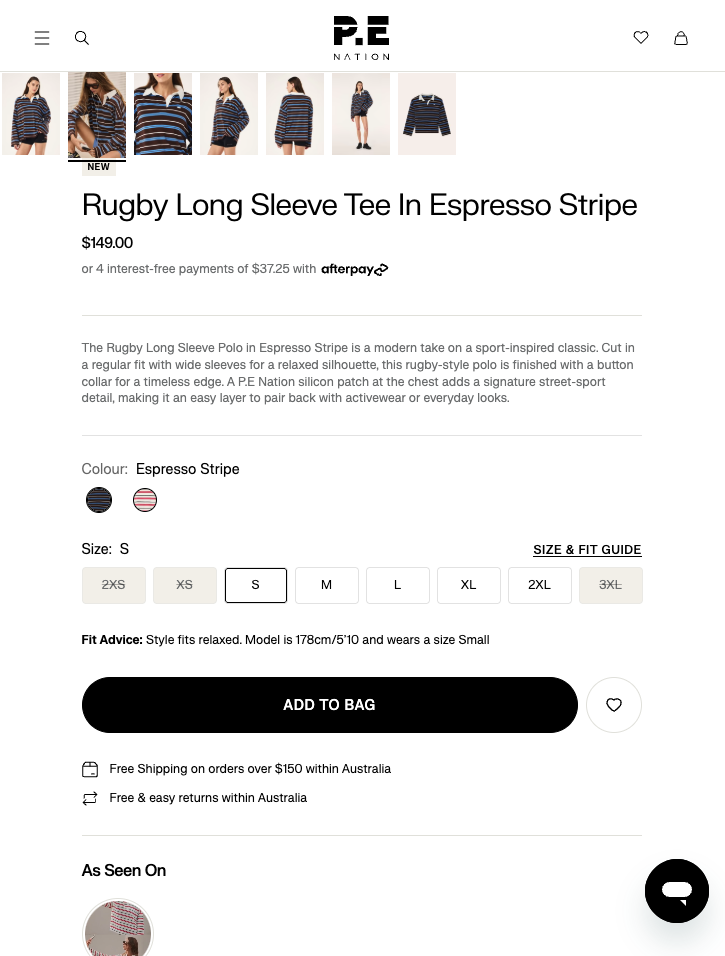The image size is (725, 956).
Task: Open wishlist heart in the header
Action: (641, 38)
